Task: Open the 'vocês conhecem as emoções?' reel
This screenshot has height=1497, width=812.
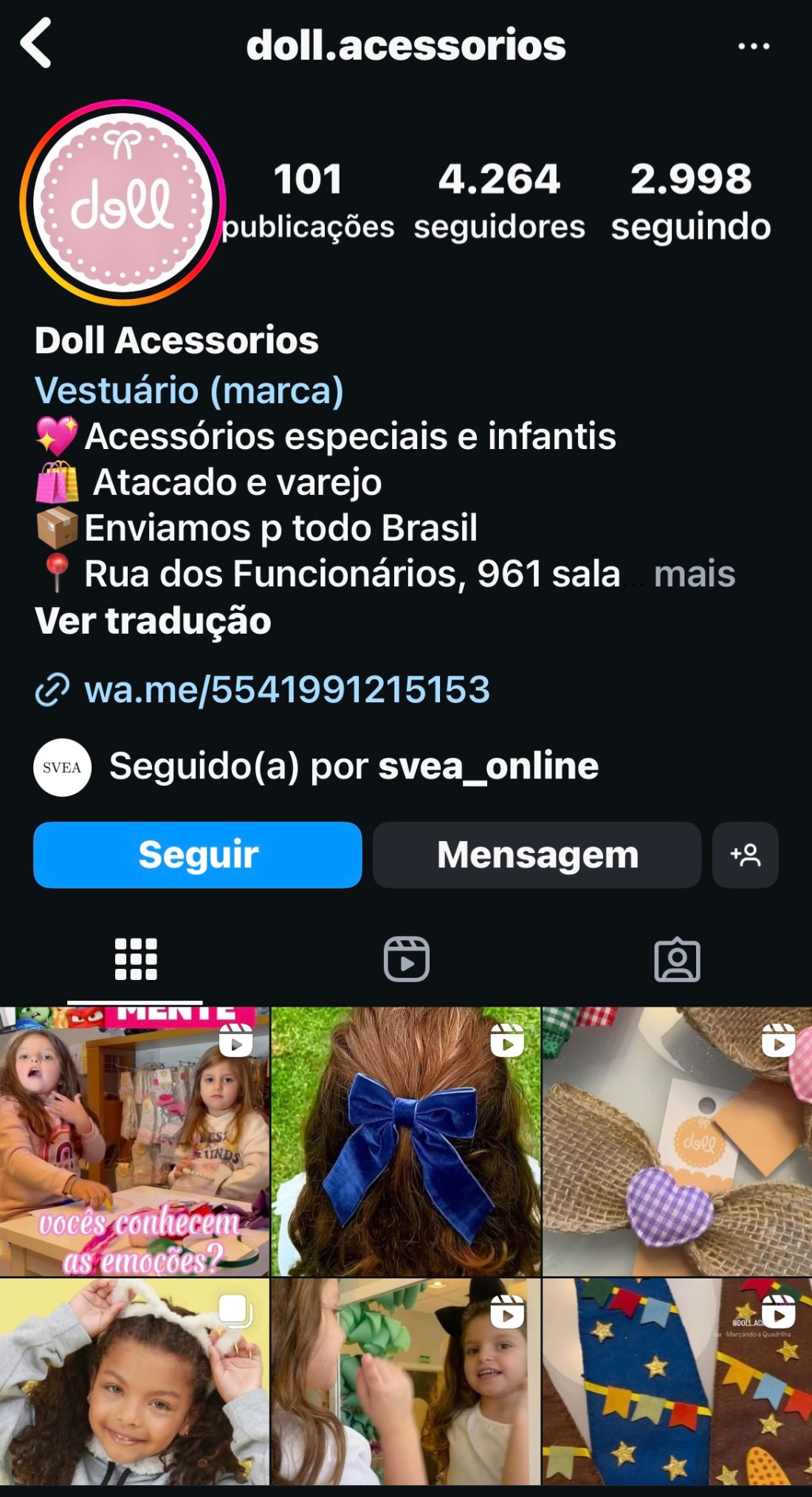Action: (134, 1141)
